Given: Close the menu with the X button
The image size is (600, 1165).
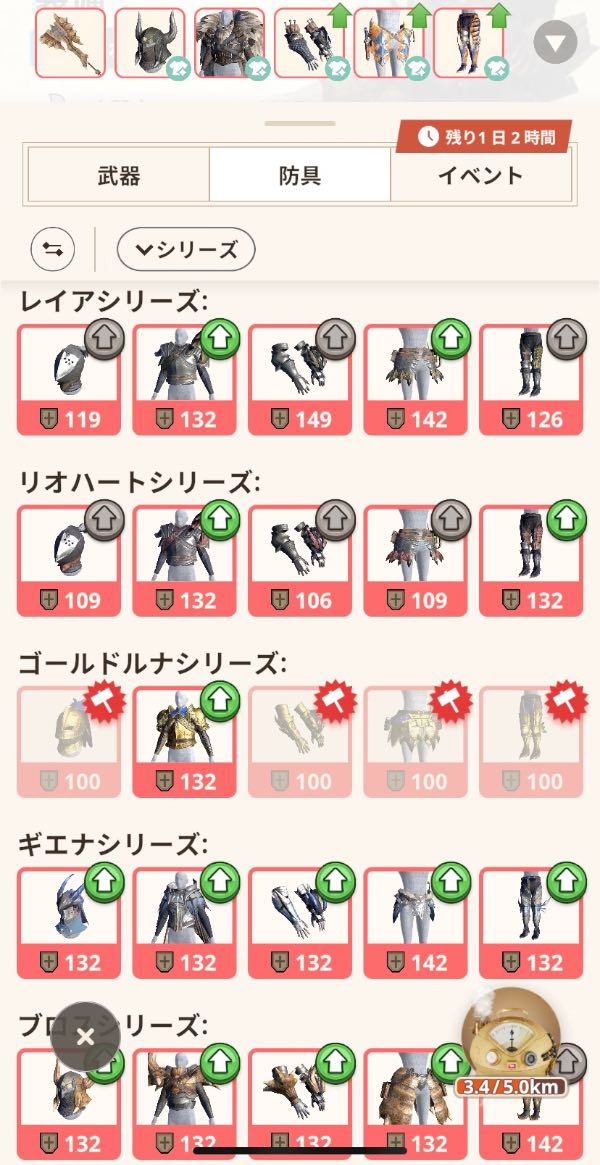Looking at the screenshot, I should point(86,1037).
